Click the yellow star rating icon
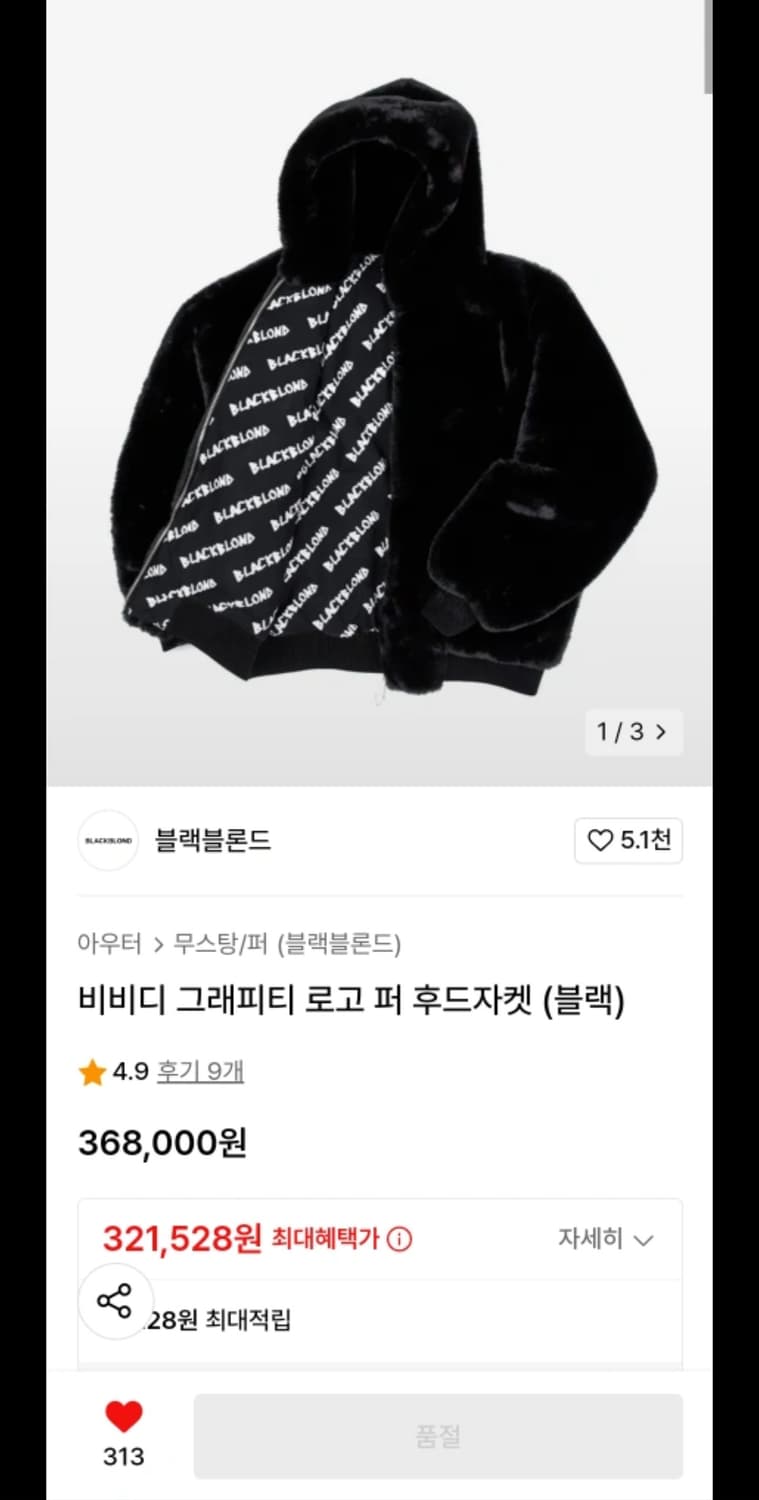 pyautogui.click(x=92, y=1071)
